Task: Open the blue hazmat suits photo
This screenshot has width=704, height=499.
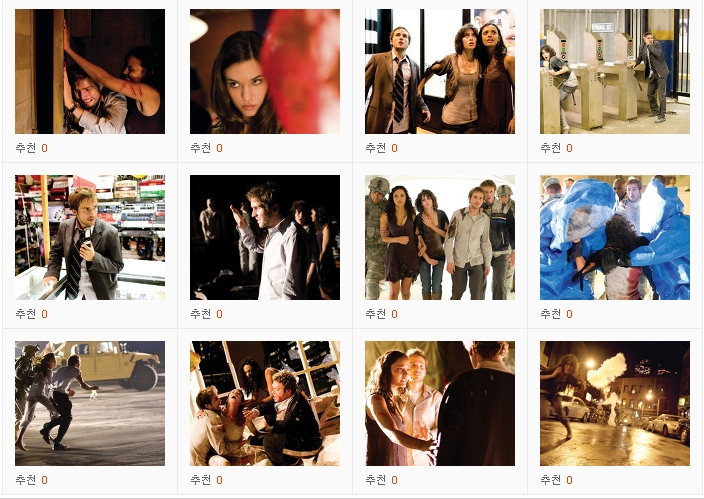Action: click(615, 238)
